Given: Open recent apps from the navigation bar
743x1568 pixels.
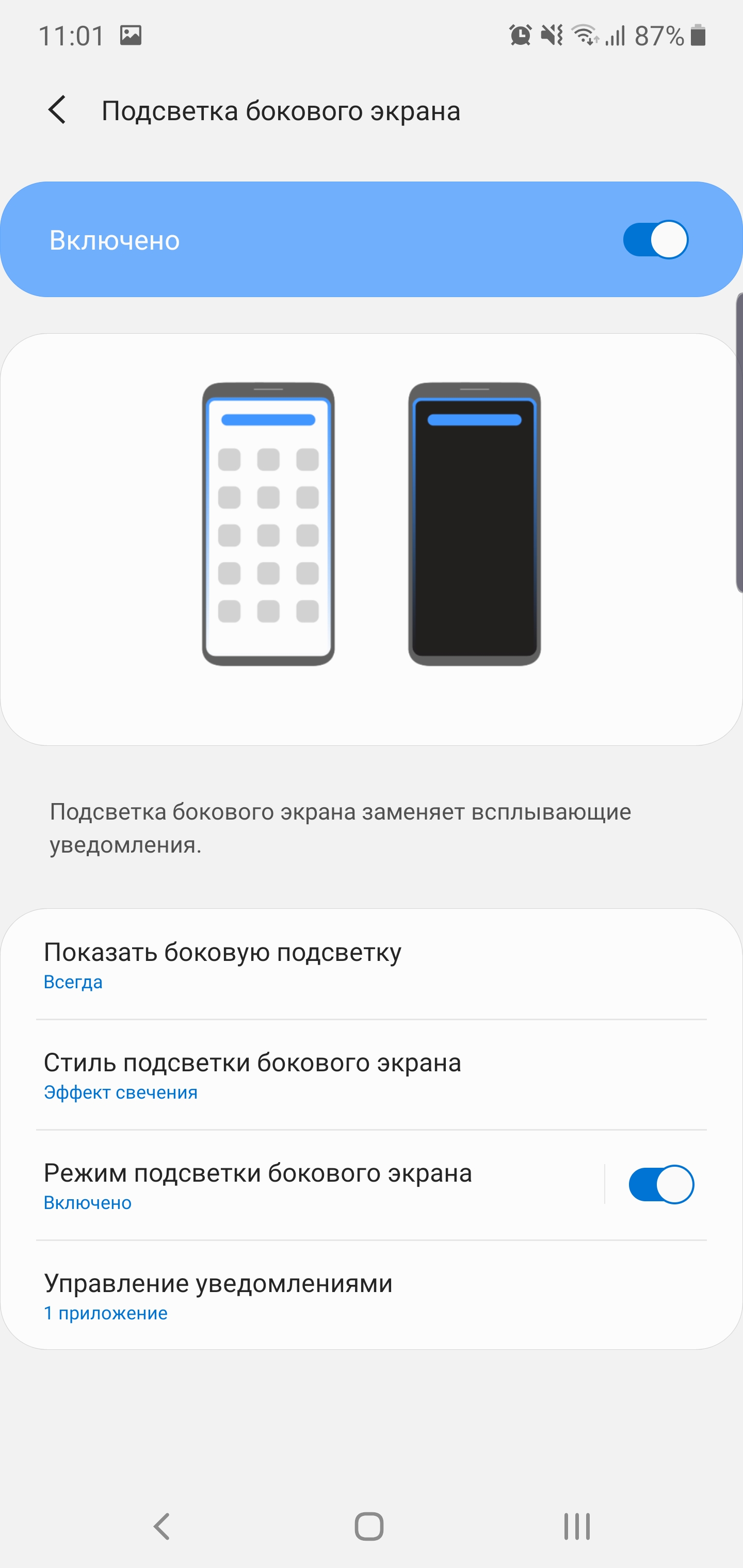Looking at the screenshot, I should (576, 1526).
